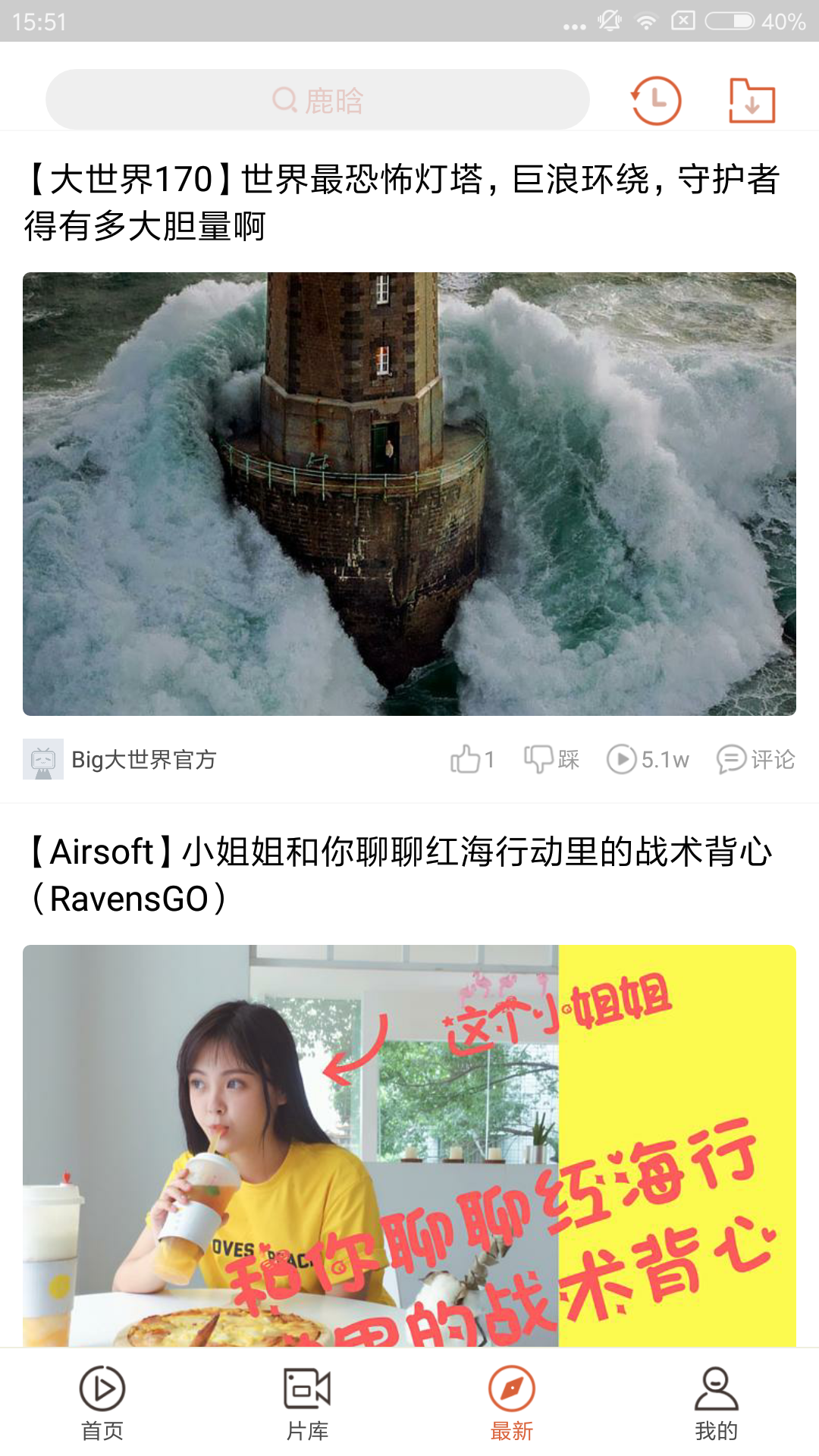Like the lighthouse video
The width and height of the screenshot is (819, 1456).
tap(472, 759)
